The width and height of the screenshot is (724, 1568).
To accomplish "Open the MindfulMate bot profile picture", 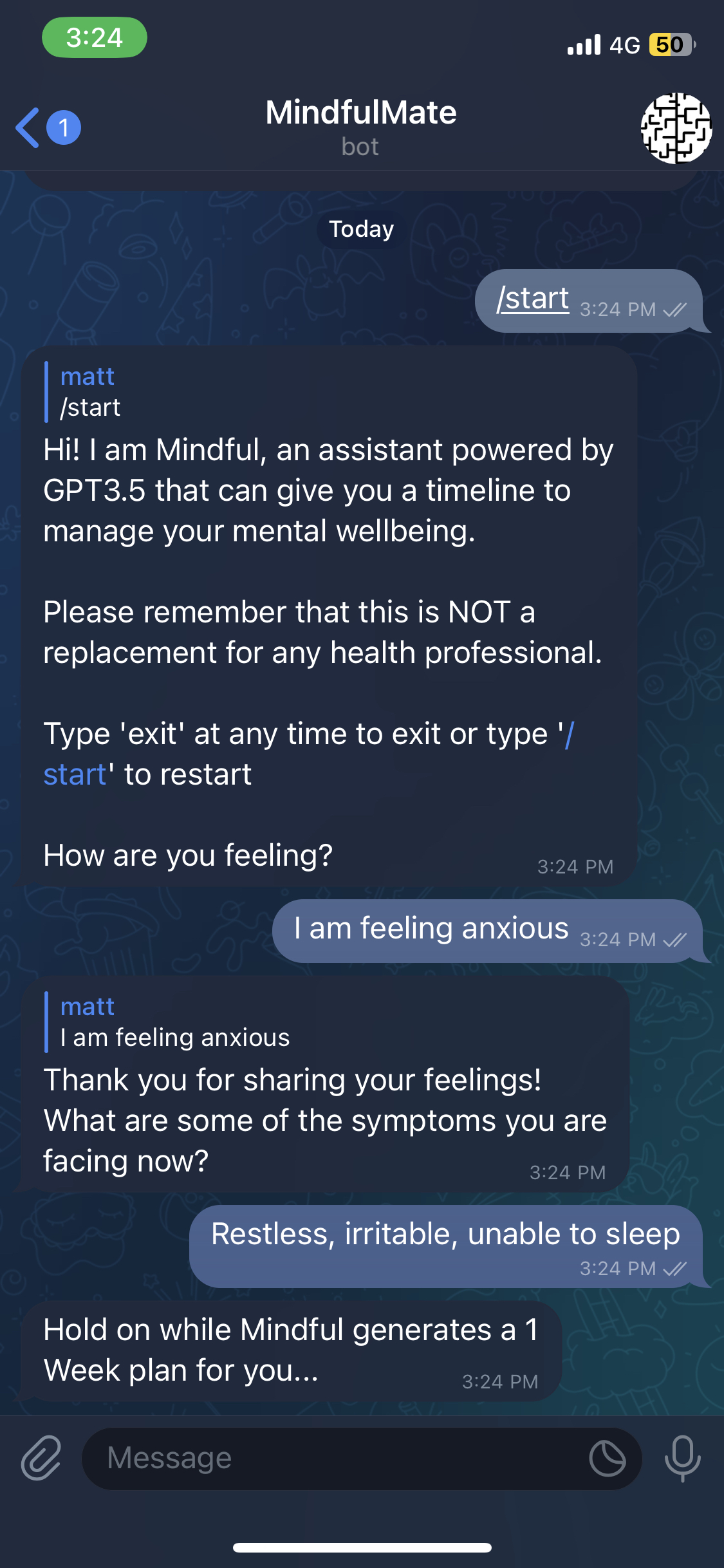I will coord(676,128).
